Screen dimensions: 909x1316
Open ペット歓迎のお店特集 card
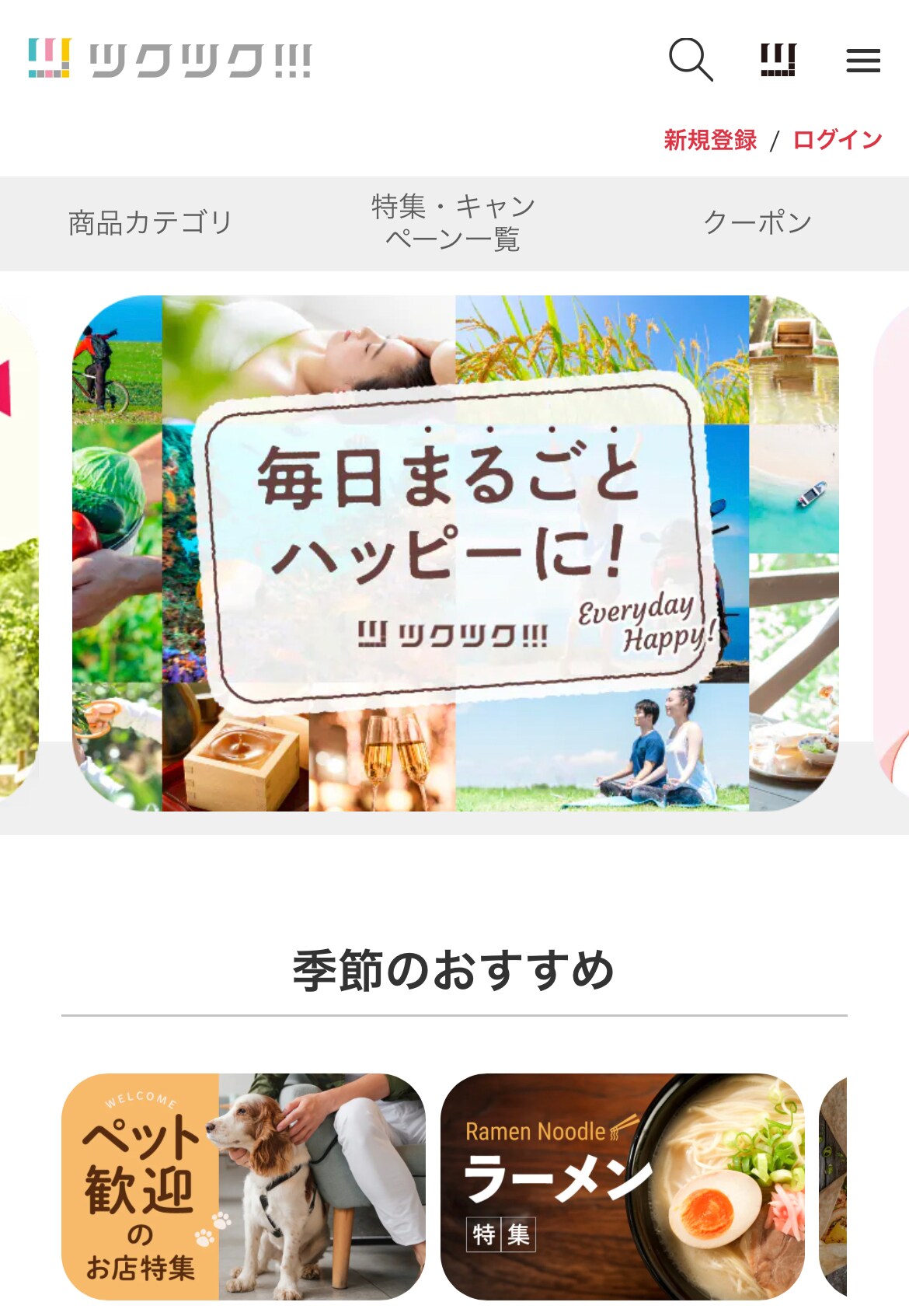tap(243, 1186)
